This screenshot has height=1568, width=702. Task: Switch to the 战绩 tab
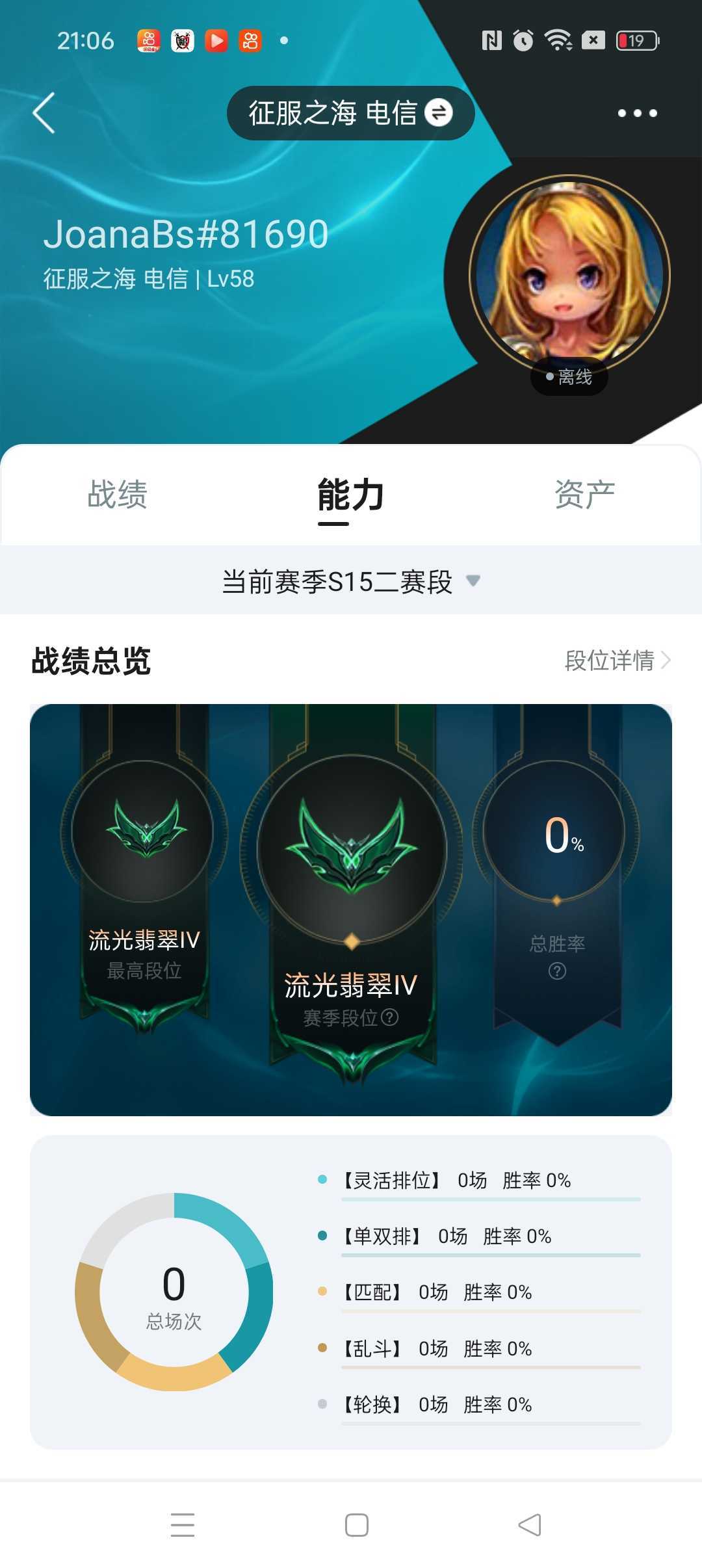(x=118, y=494)
